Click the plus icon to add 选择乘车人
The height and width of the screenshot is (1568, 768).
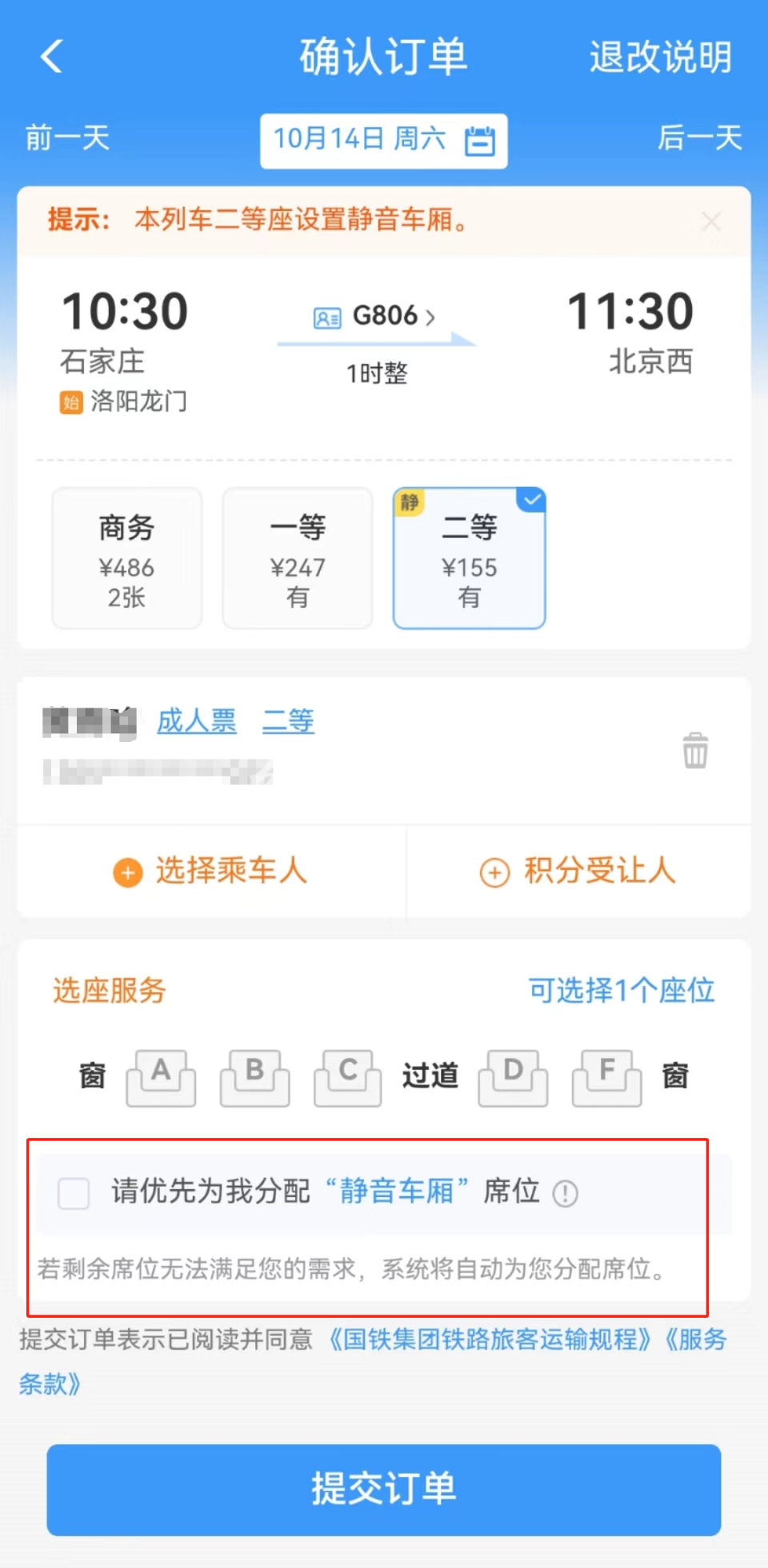coord(126,872)
